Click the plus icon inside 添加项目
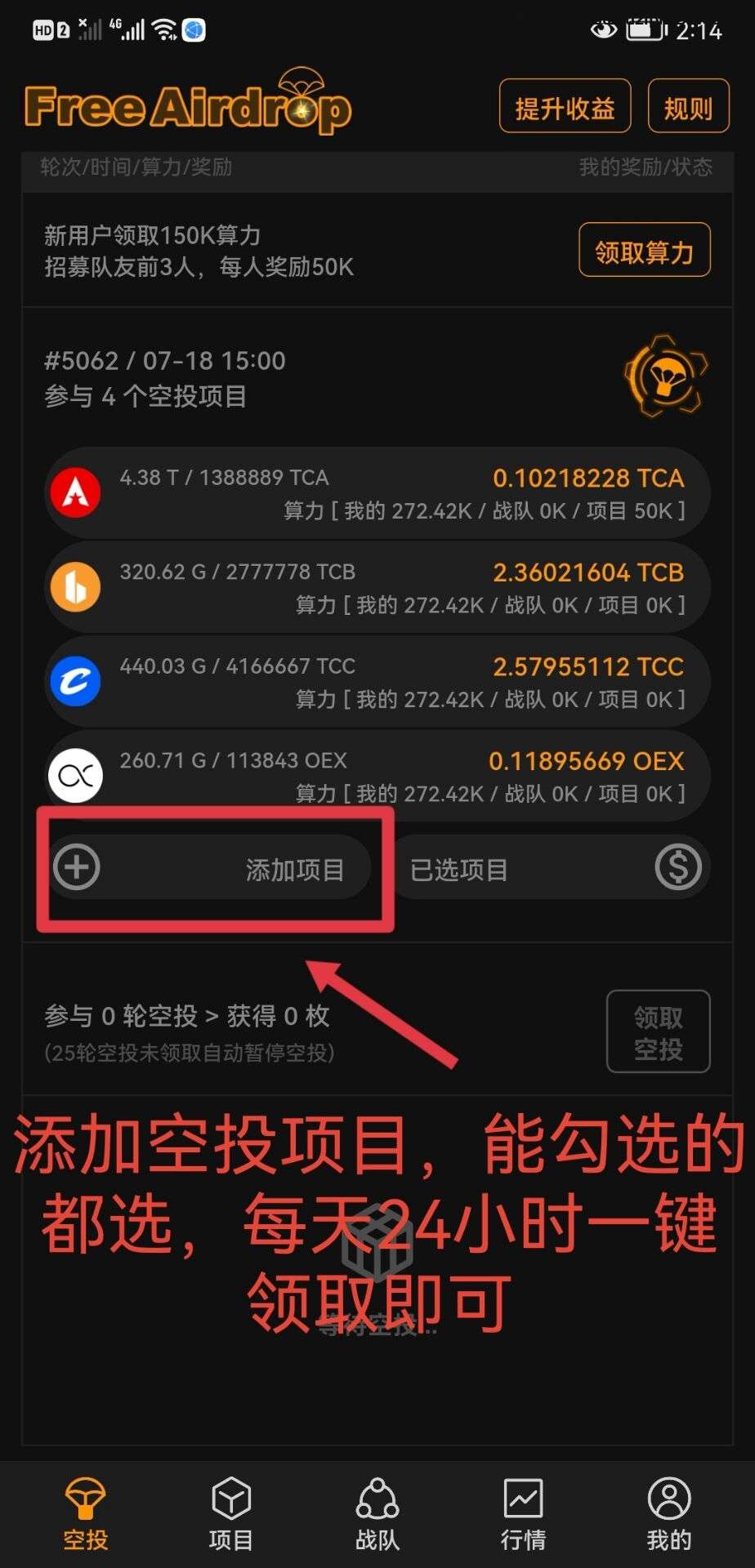Screen dimensions: 755x1568 coord(76,868)
